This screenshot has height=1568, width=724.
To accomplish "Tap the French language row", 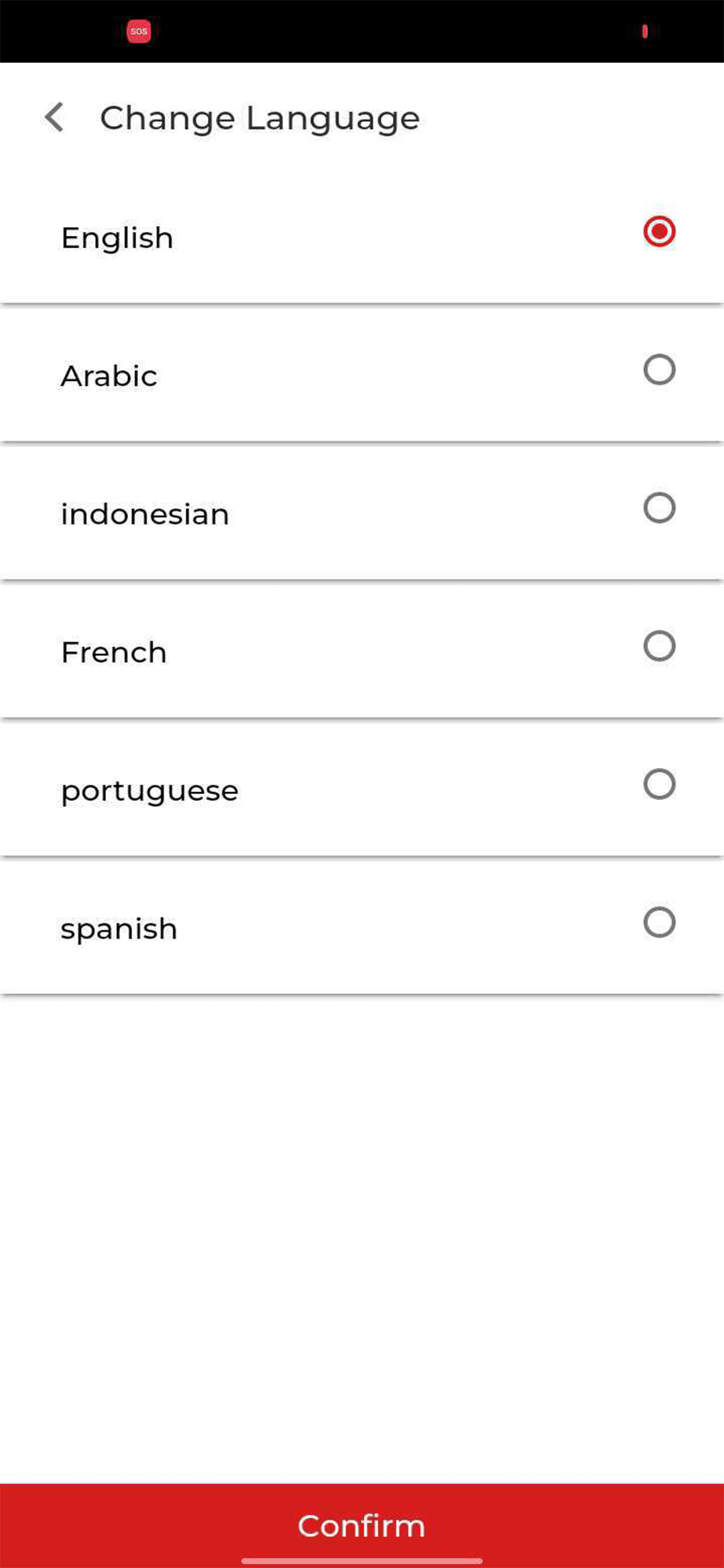I will [x=268, y=651].
